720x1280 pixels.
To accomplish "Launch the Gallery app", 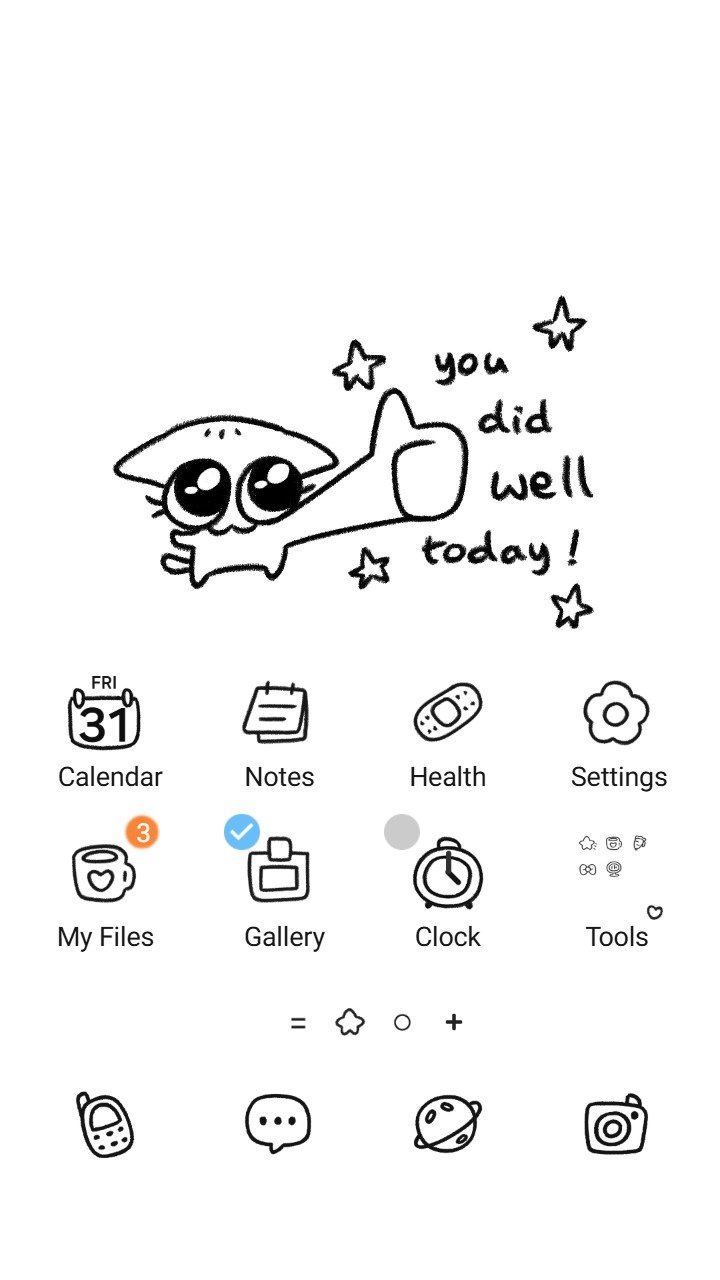I will pyautogui.click(x=279, y=873).
